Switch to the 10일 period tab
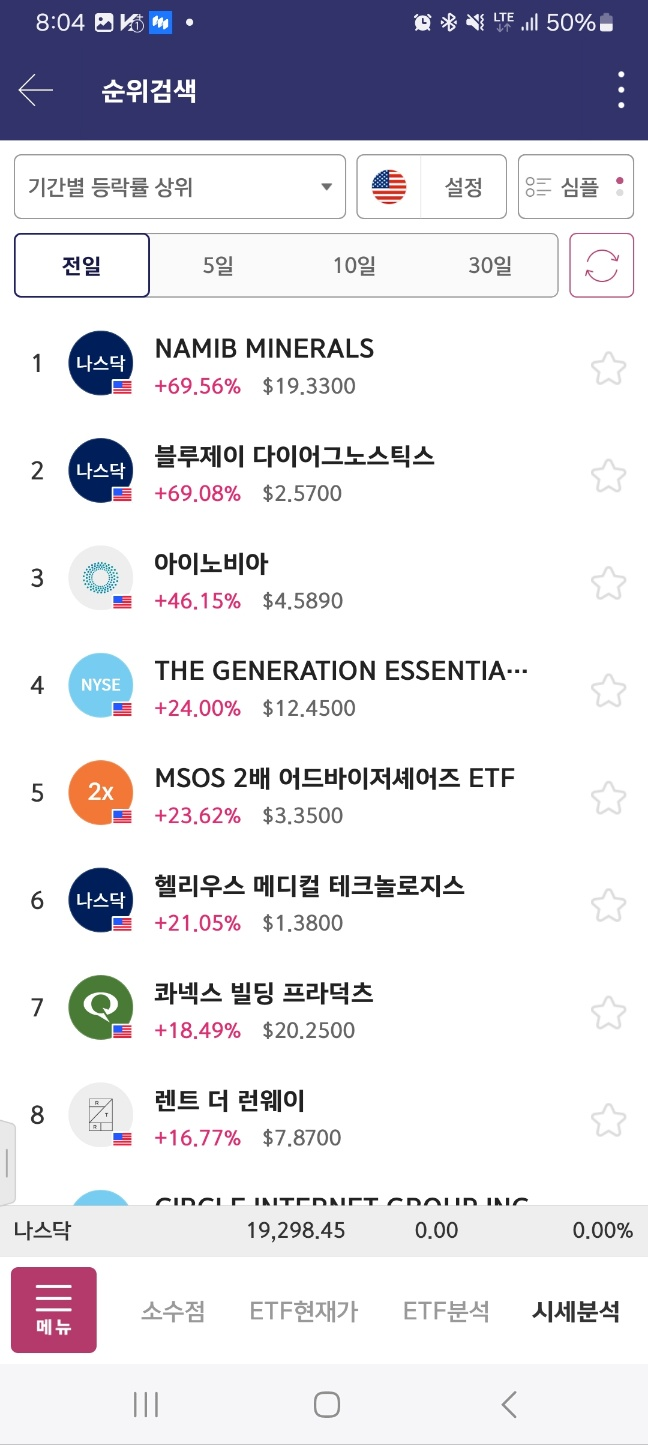648x1445 pixels. pyautogui.click(x=354, y=266)
